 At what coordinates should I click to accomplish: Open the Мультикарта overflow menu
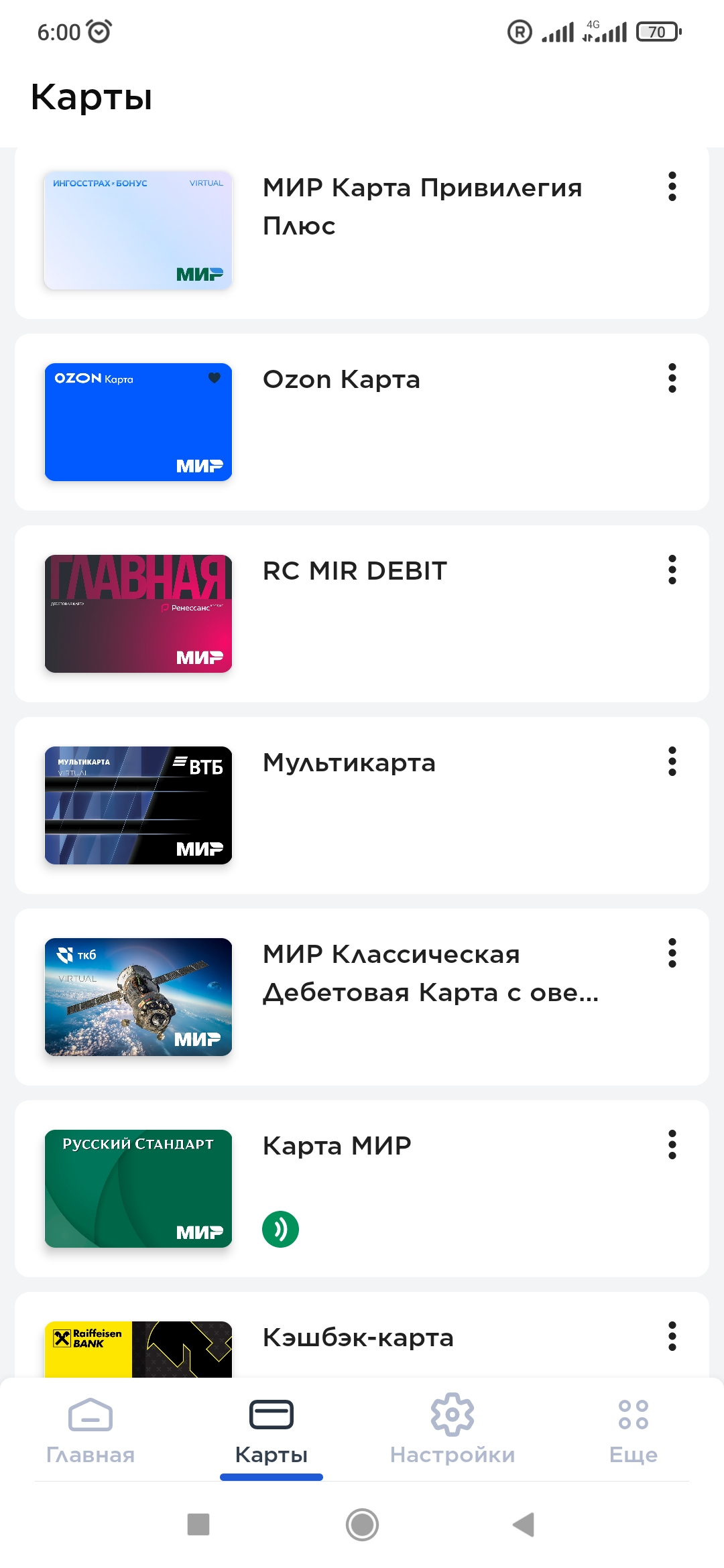(672, 761)
